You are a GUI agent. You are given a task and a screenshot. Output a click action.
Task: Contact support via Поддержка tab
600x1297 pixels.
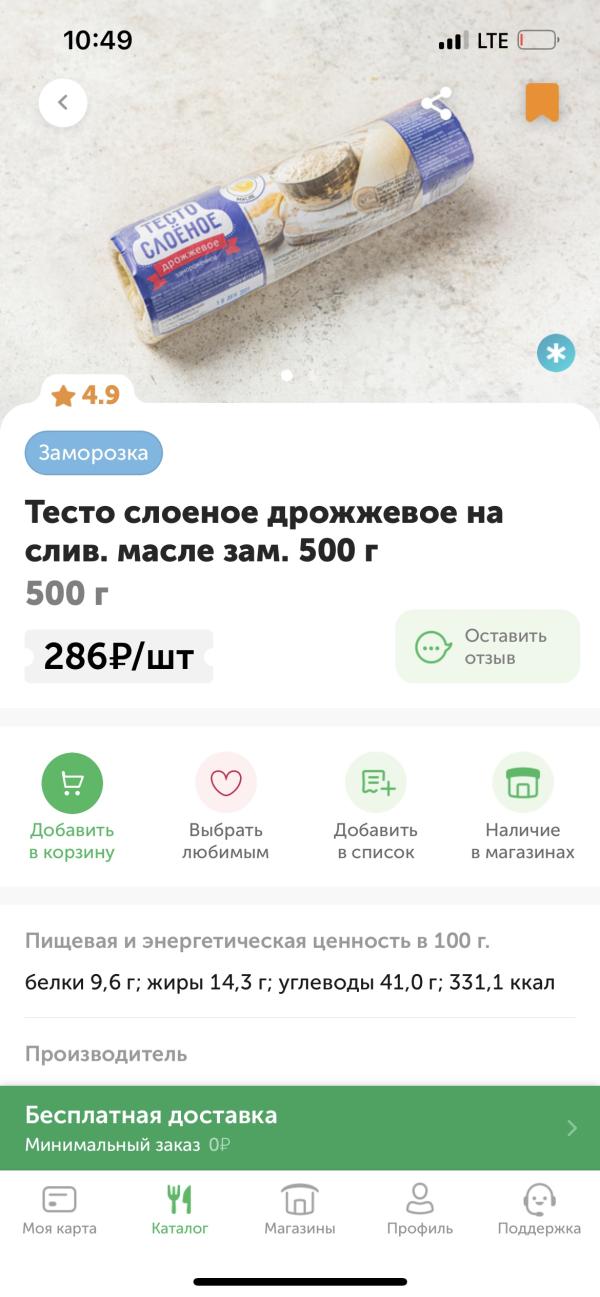pyautogui.click(x=539, y=1210)
